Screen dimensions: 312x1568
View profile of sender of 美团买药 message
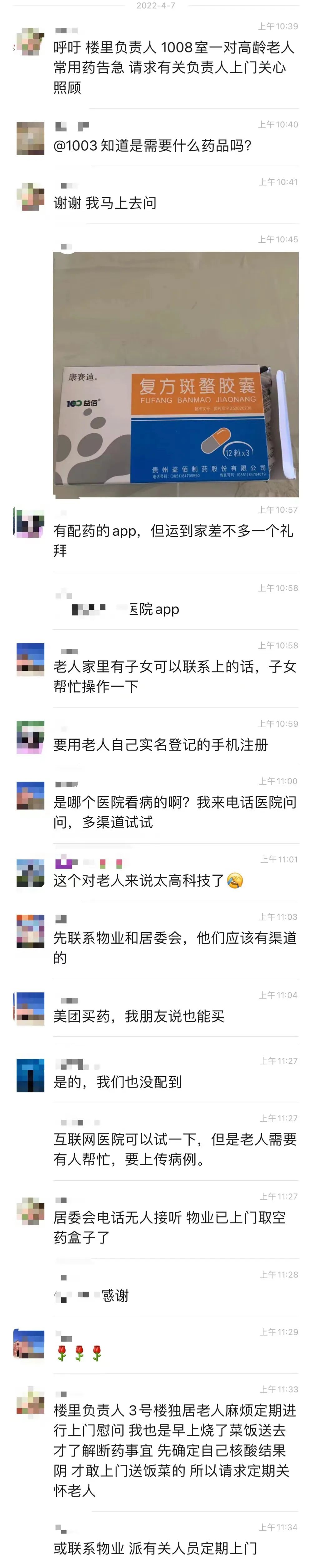(31, 1009)
